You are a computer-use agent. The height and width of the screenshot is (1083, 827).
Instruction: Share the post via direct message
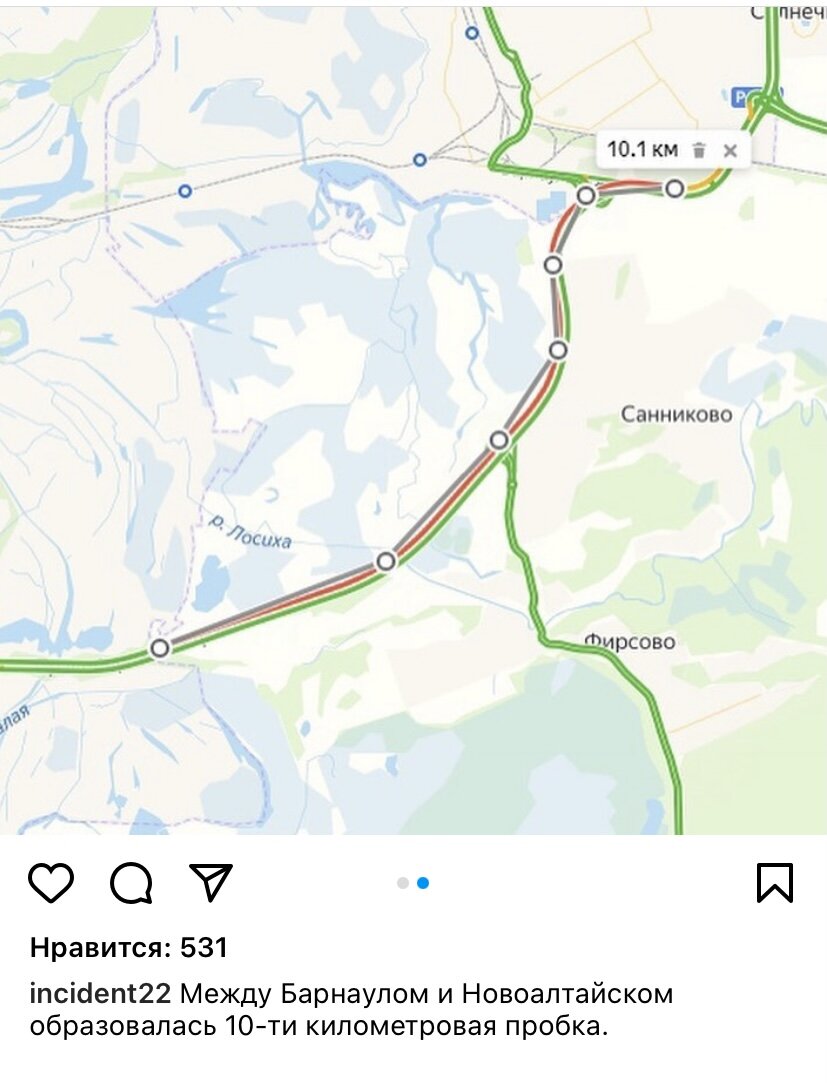211,882
